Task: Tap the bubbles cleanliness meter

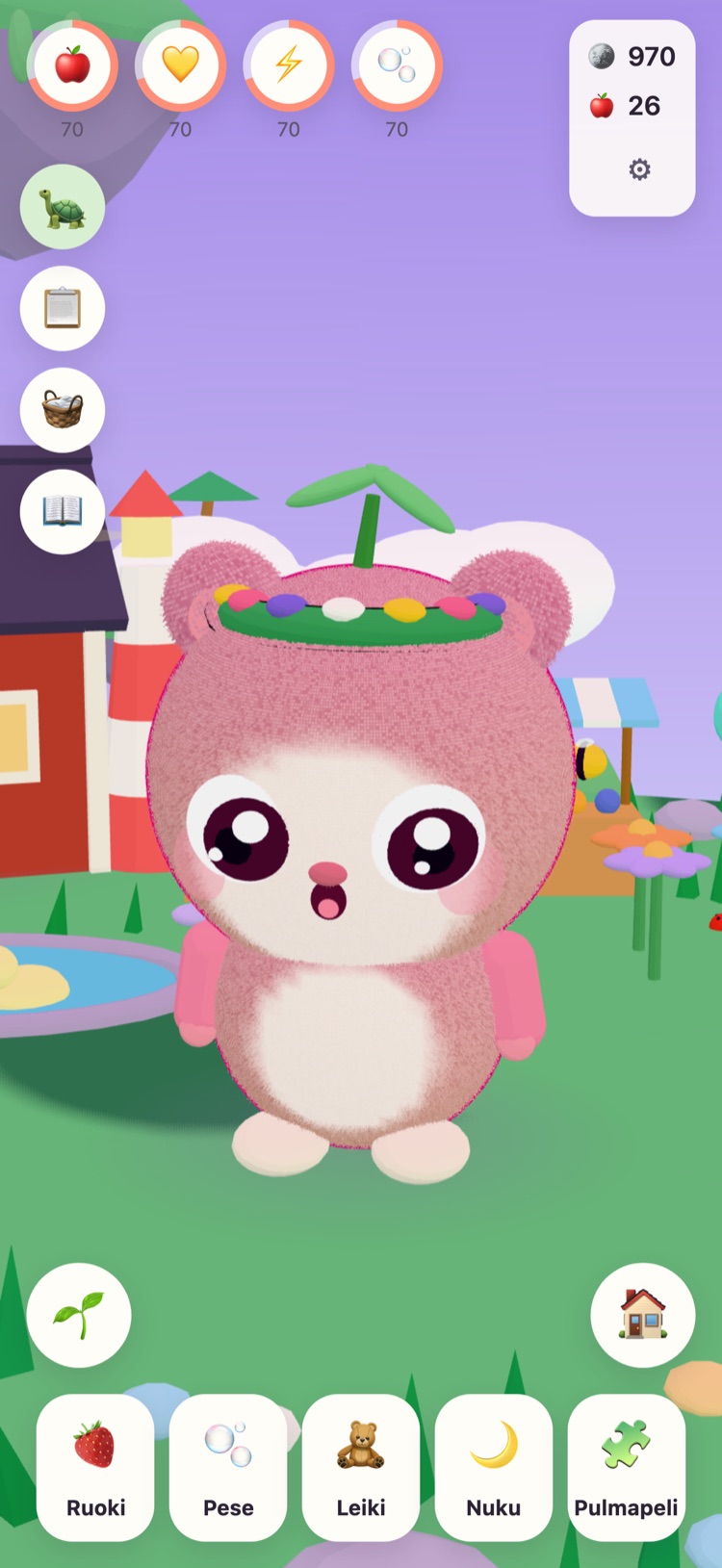Action: 397,65
